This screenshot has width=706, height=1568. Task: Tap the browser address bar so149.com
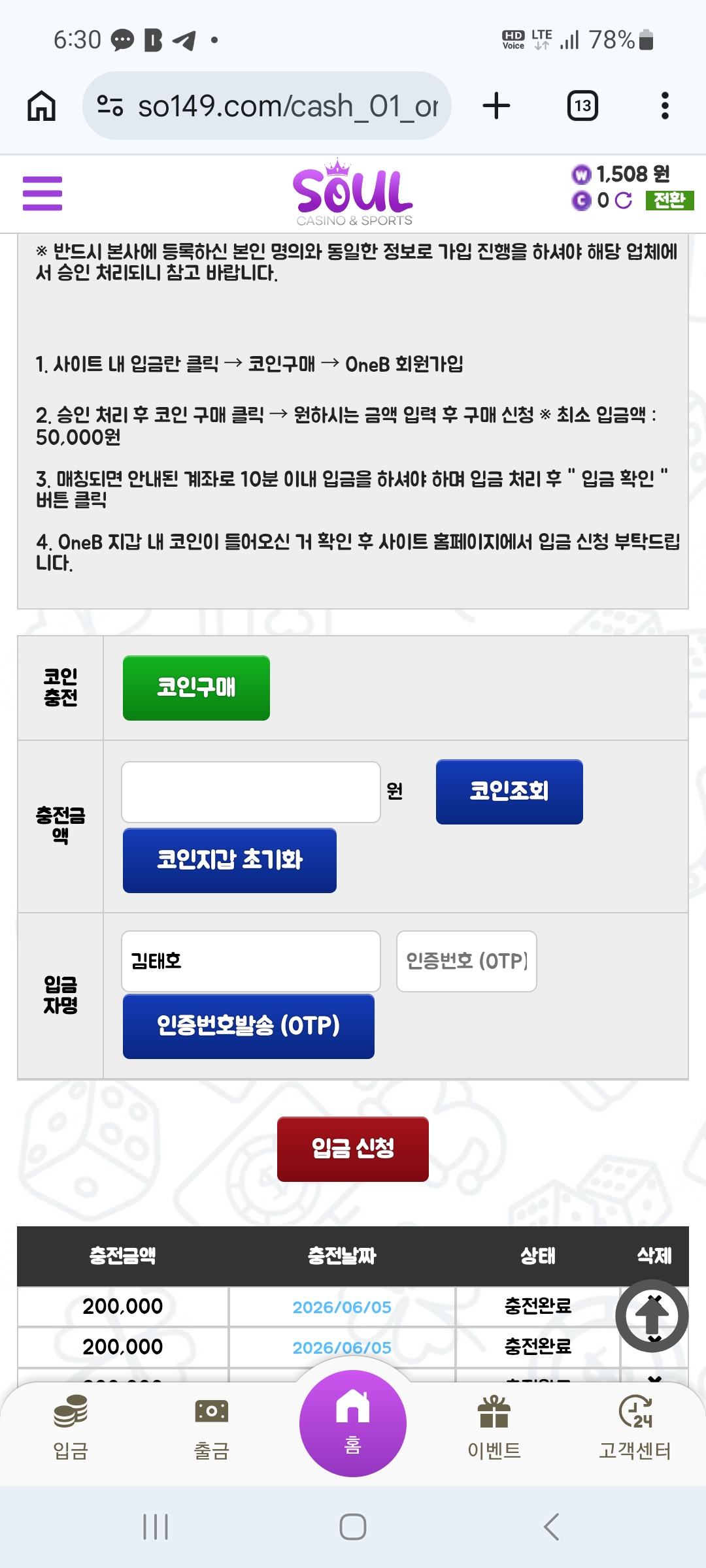267,106
